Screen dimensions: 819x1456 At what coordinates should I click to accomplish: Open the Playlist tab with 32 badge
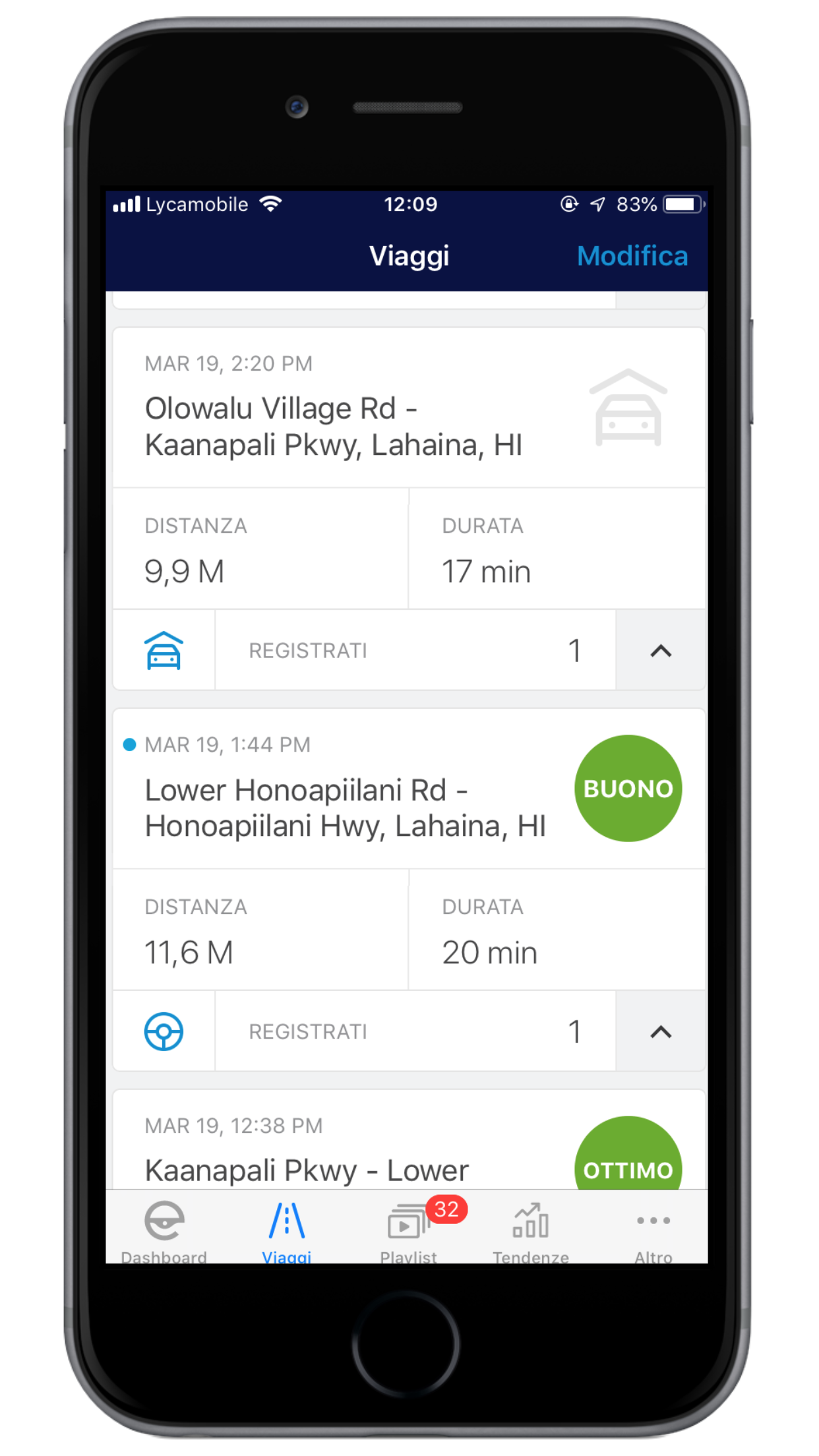pyautogui.click(x=409, y=1230)
